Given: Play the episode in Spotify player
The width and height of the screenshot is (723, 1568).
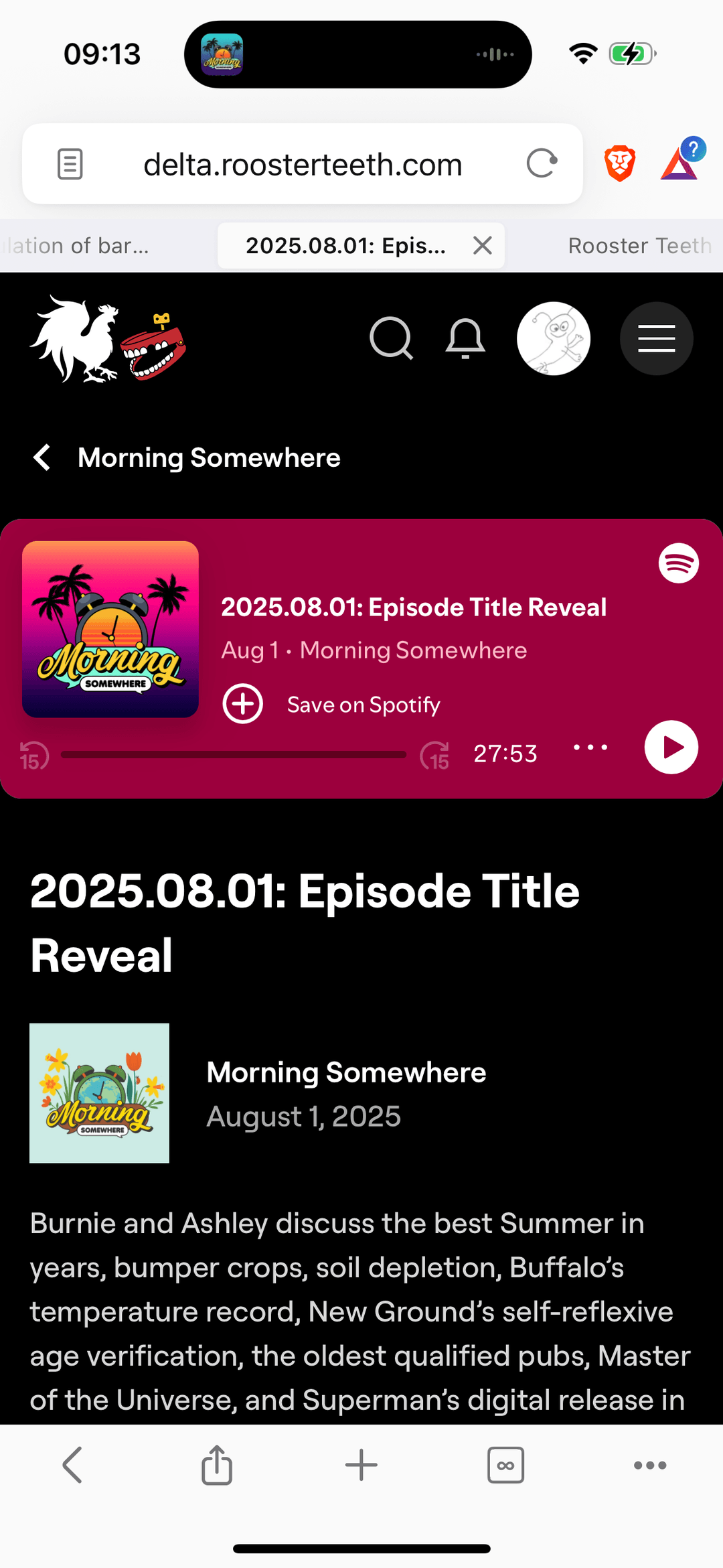Looking at the screenshot, I should click(x=671, y=747).
